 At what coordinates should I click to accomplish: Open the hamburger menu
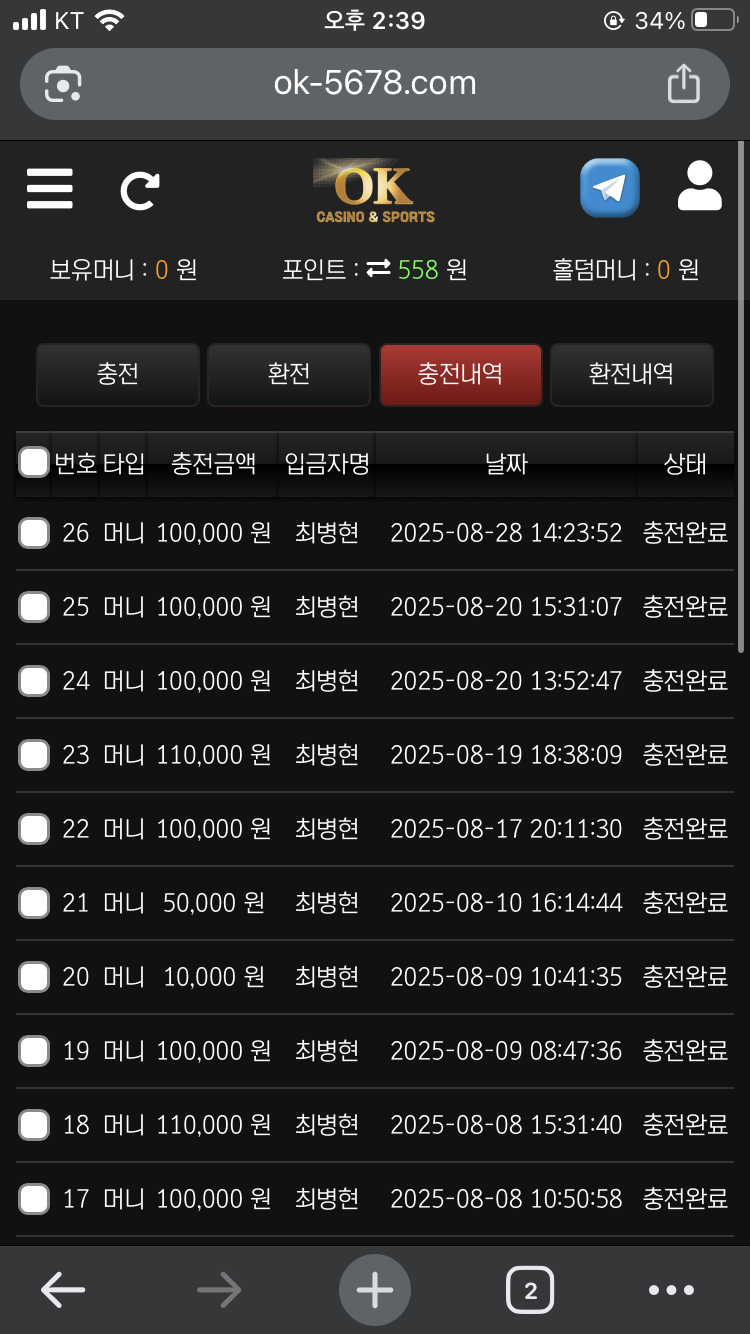[x=50, y=188]
